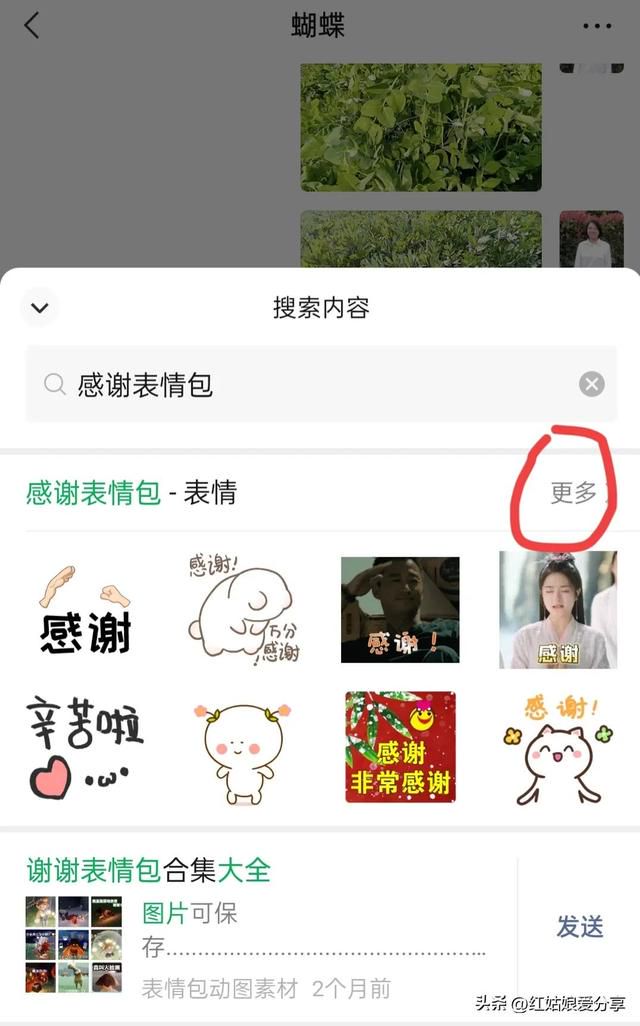This screenshot has height=1026, width=640.
Task: Open the first green plants photo in chat
Action: pos(421,127)
